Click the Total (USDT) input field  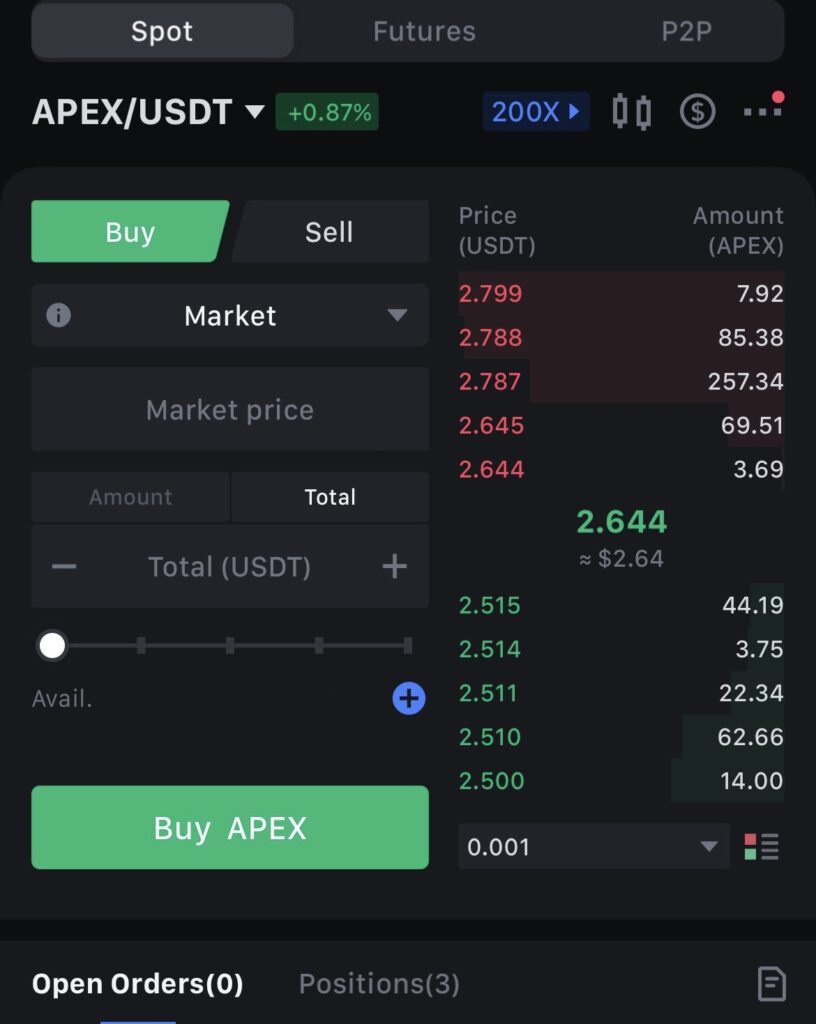230,566
